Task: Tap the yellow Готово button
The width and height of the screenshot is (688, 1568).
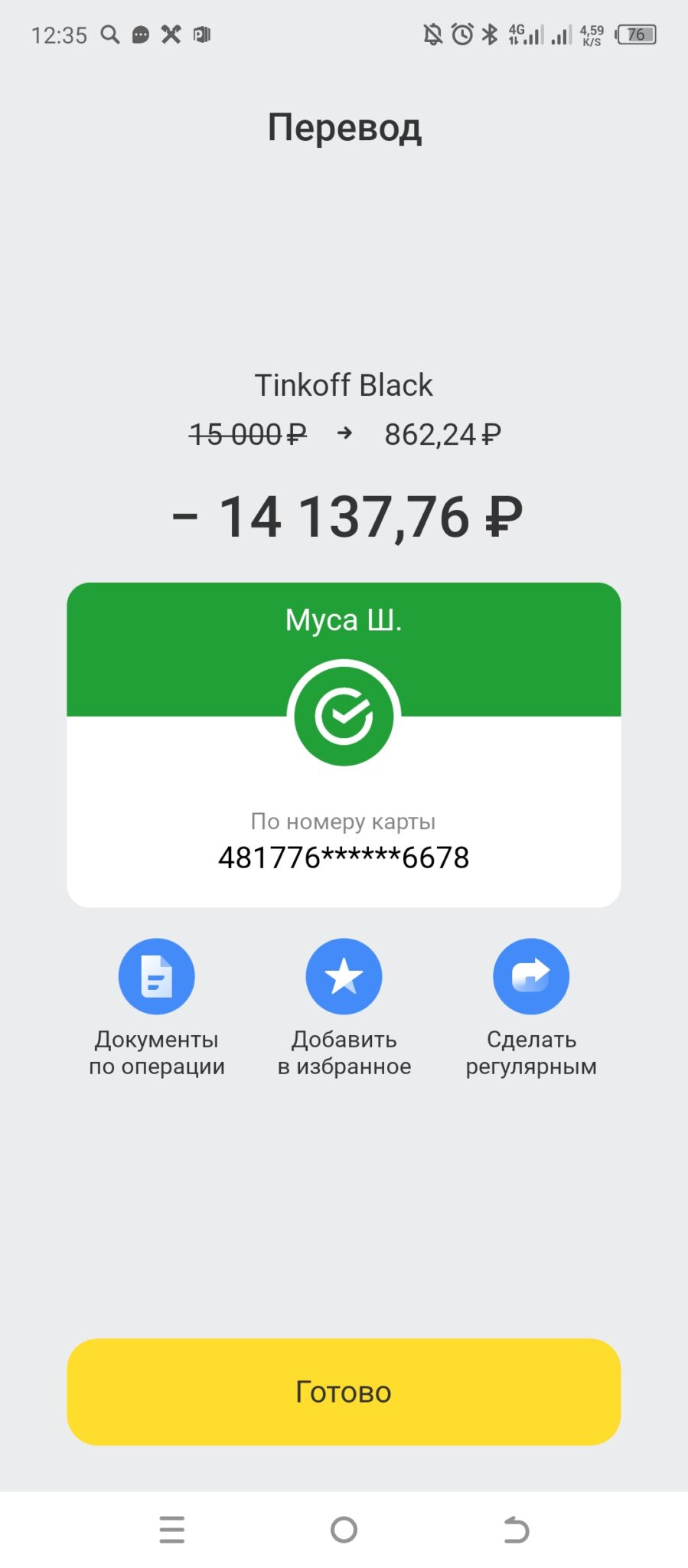Action: (344, 1391)
